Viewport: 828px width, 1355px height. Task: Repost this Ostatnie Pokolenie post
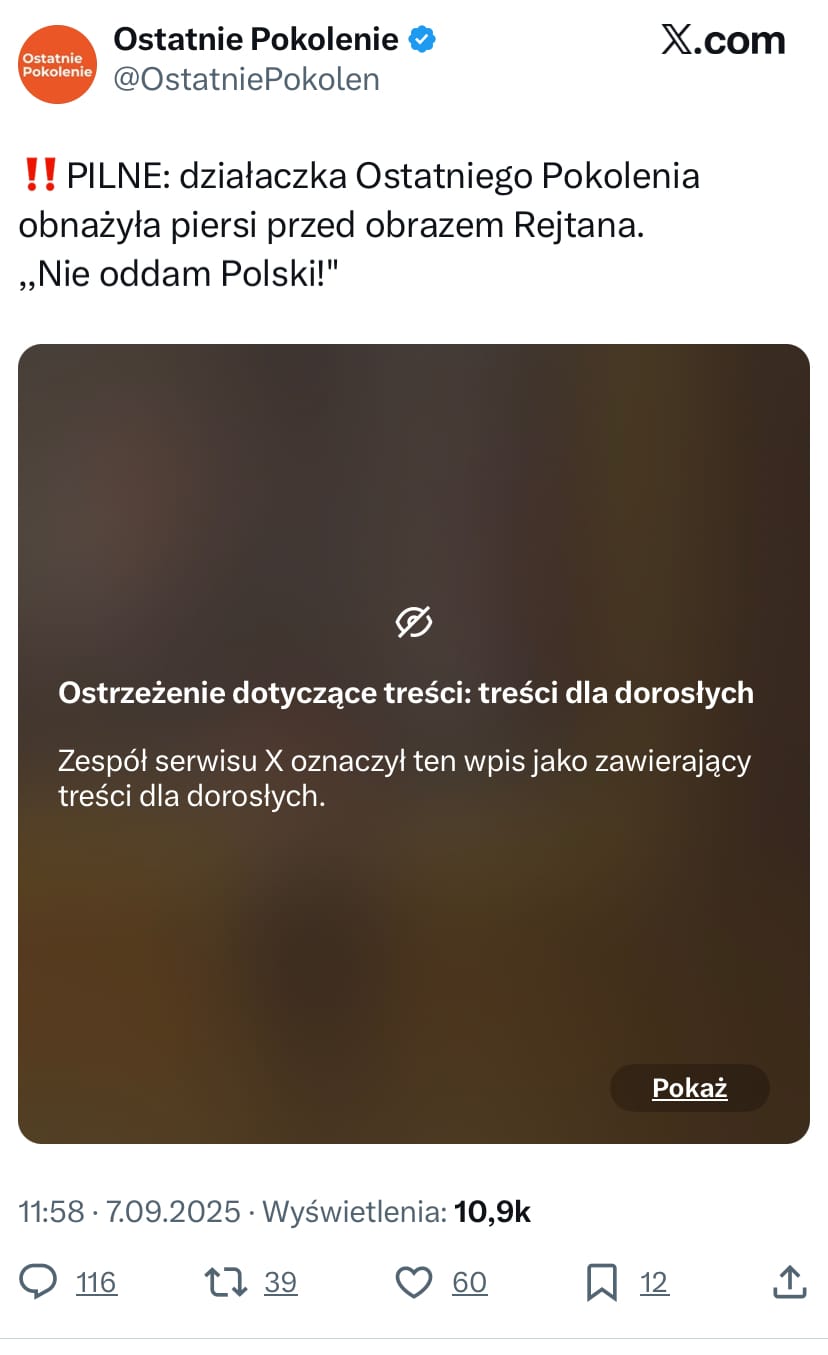[x=225, y=1281]
